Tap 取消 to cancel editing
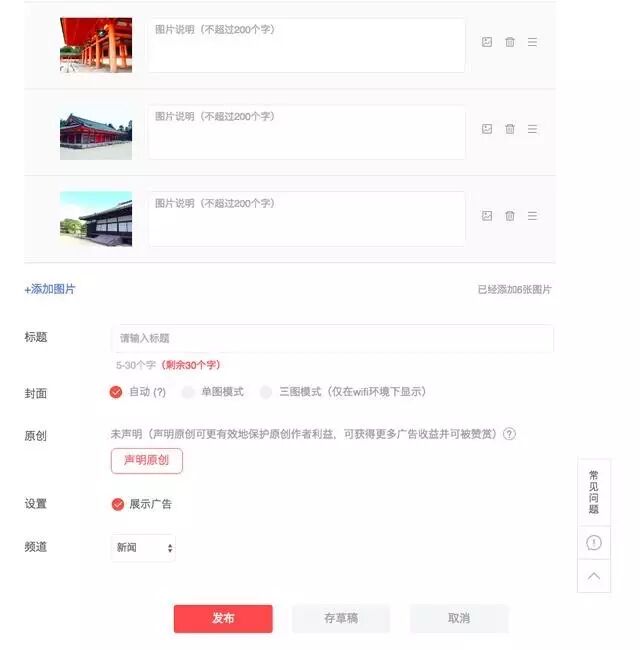This screenshot has height=650, width=640. (459, 619)
